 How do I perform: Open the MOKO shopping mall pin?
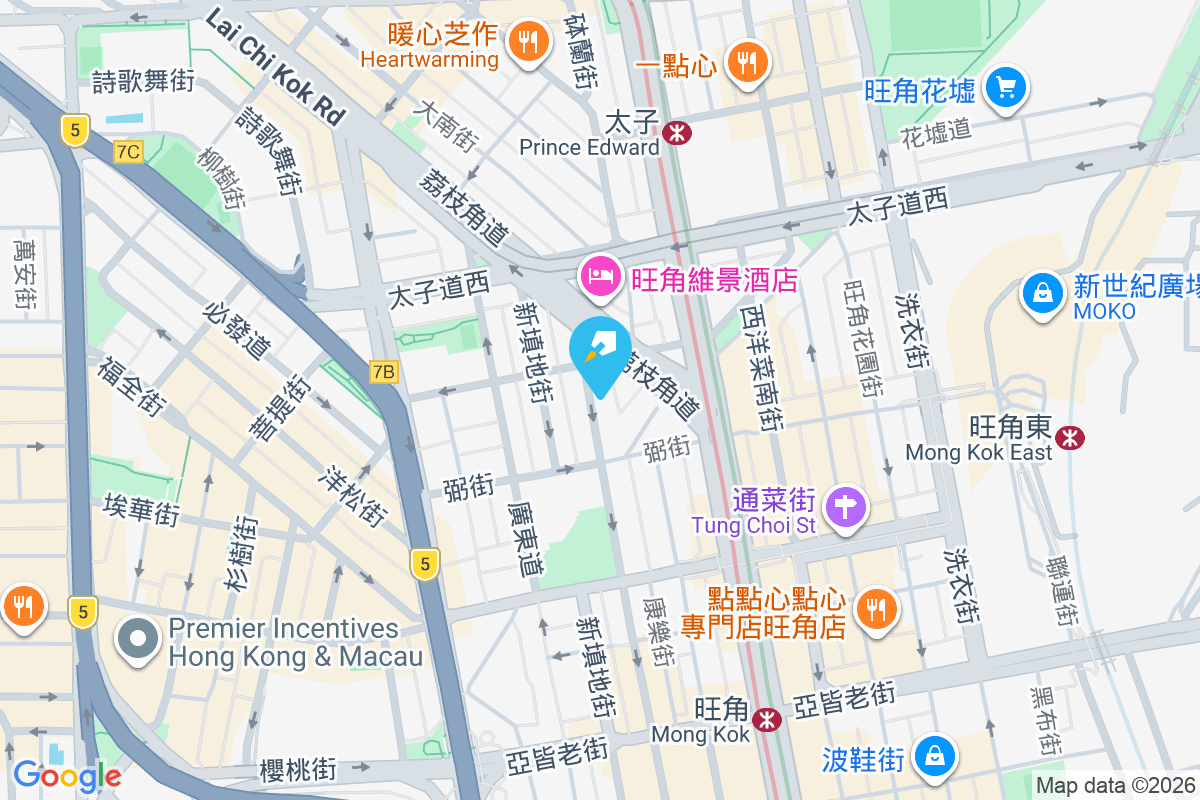coord(1043,294)
